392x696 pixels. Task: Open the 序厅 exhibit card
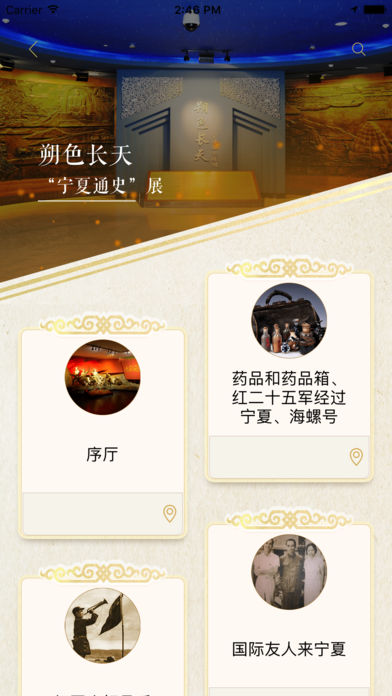coord(103,433)
